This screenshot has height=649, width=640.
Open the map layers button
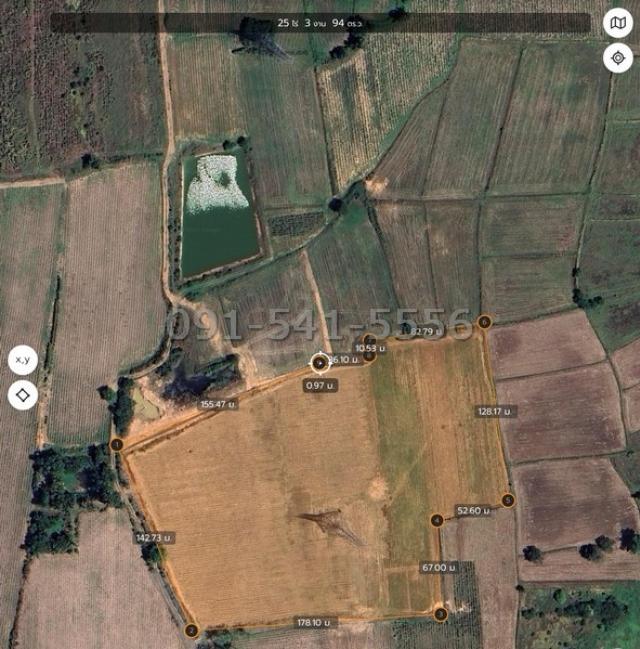[x=618, y=23]
